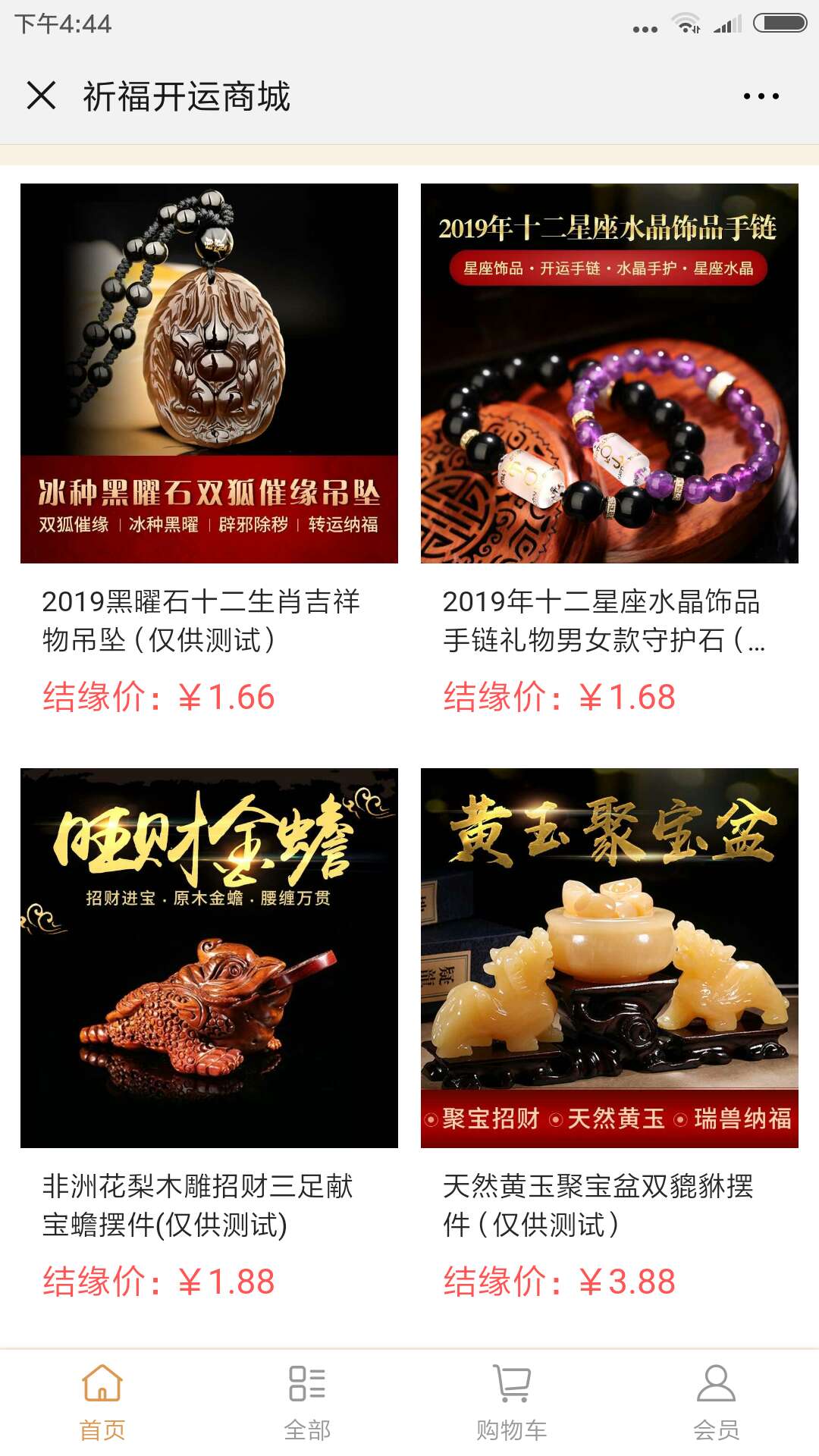Viewport: 819px width, 1456px height.
Task: Close the 祈福开运商城 page
Action: point(42,96)
